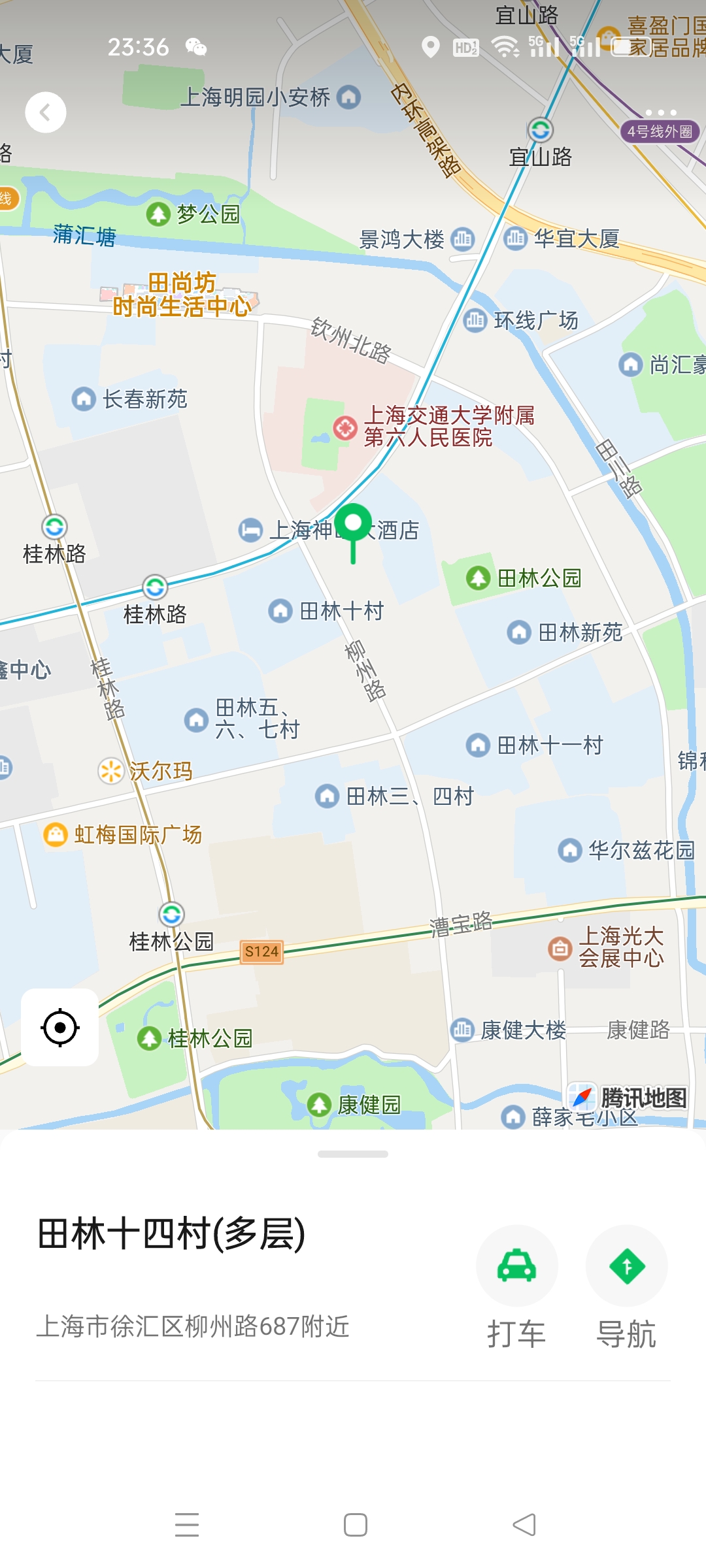Viewport: 706px width, 1568px height.
Task: Open recent apps from navigation bar
Action: 187,1525
